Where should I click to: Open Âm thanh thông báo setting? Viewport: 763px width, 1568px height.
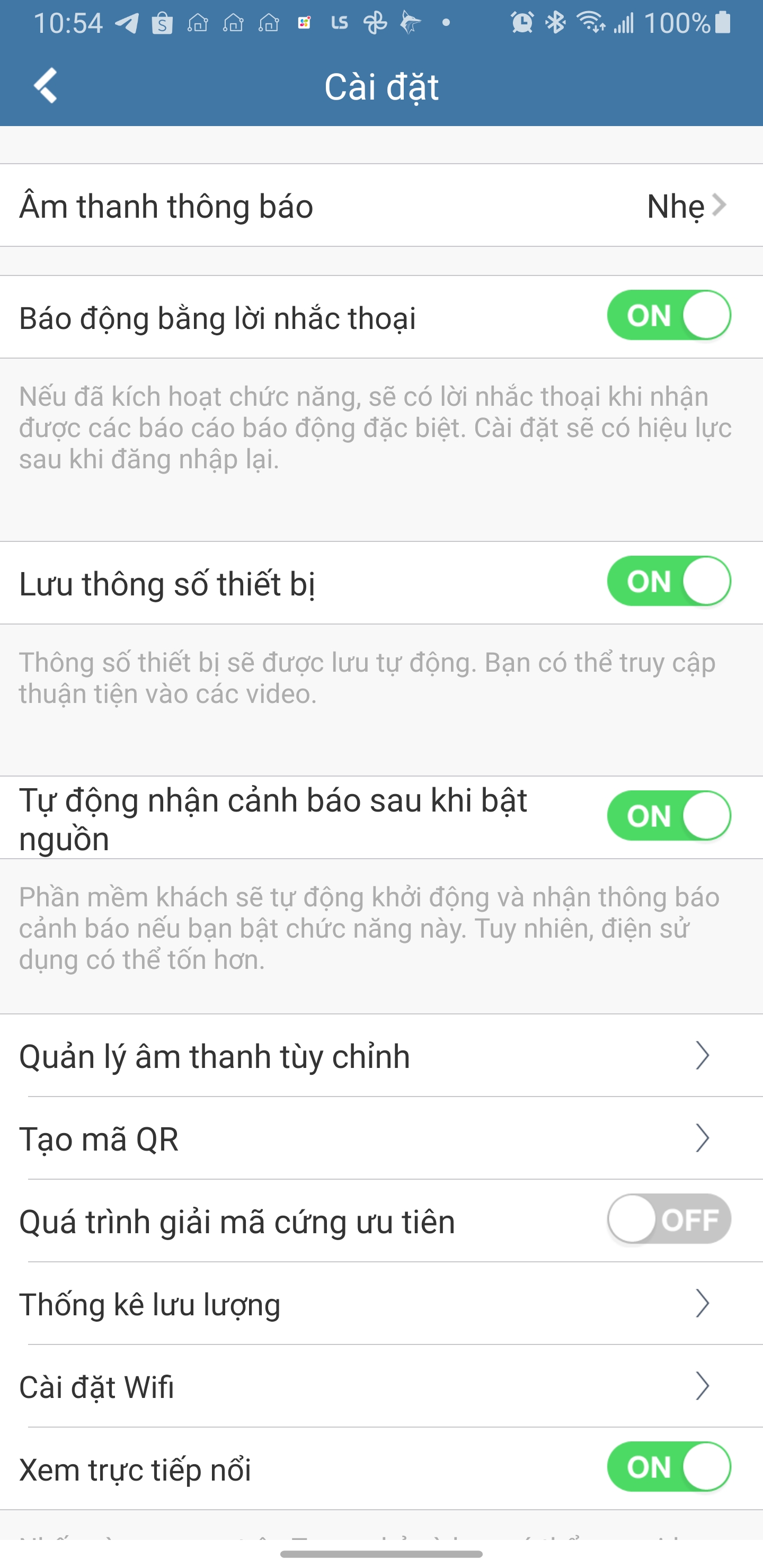tap(381, 205)
